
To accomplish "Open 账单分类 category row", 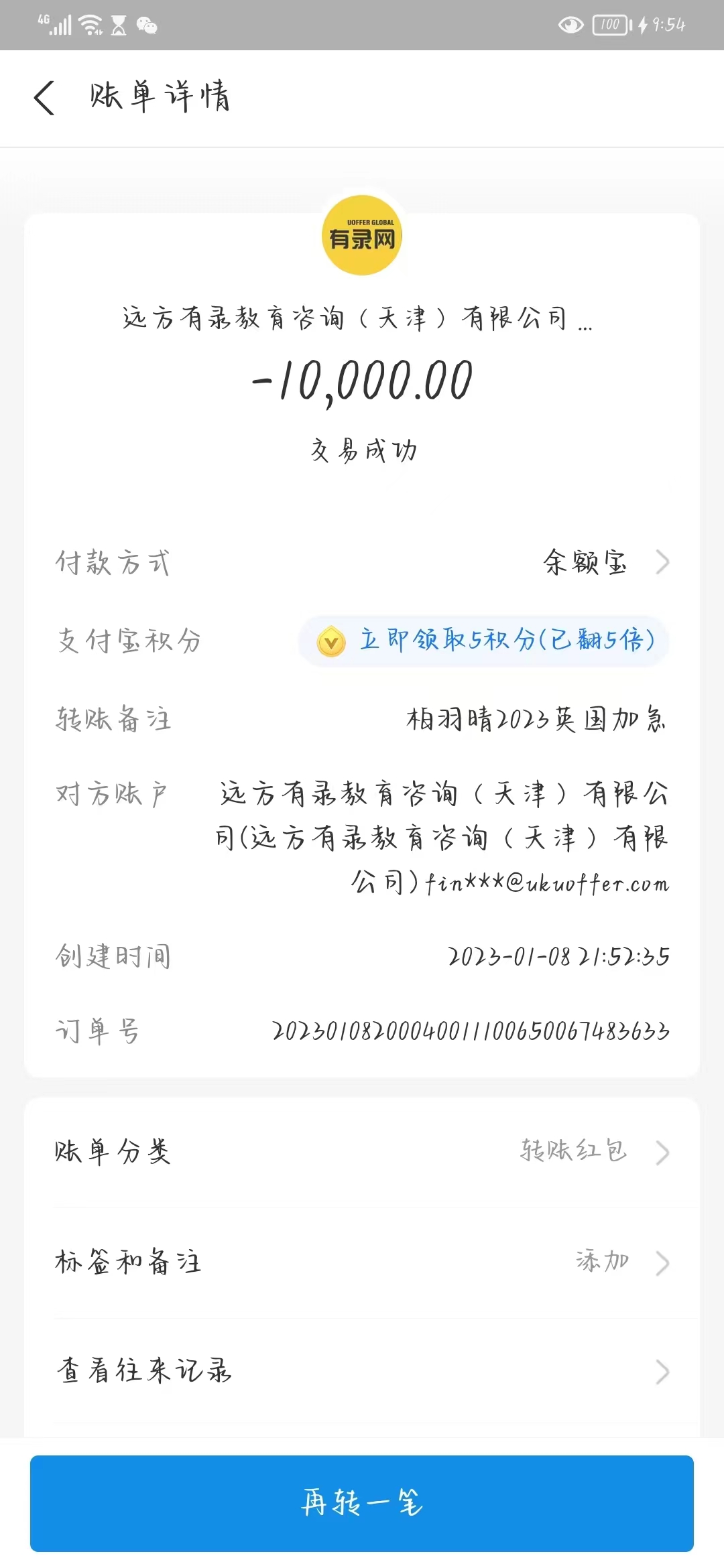I will click(362, 1152).
